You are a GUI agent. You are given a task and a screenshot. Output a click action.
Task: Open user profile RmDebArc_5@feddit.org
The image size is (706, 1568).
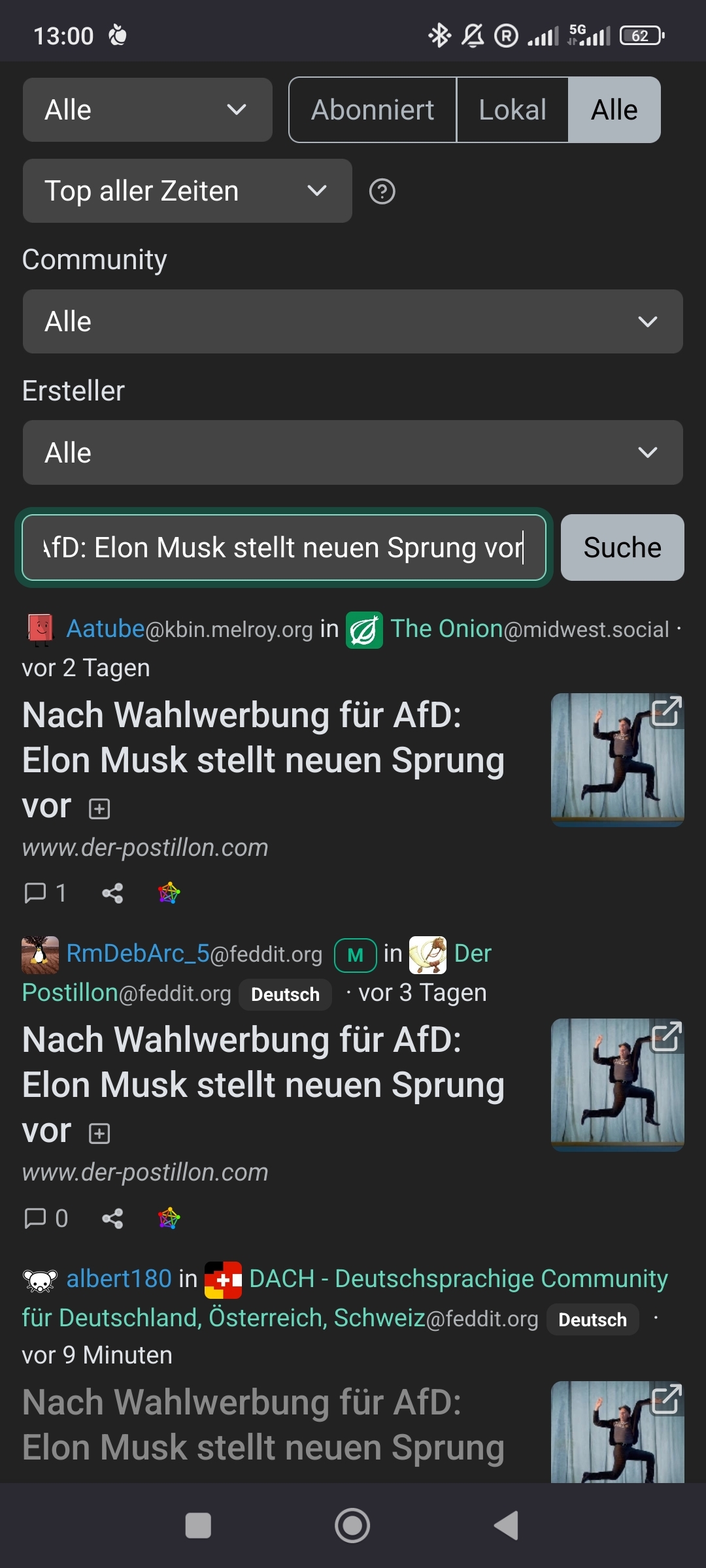[194, 954]
